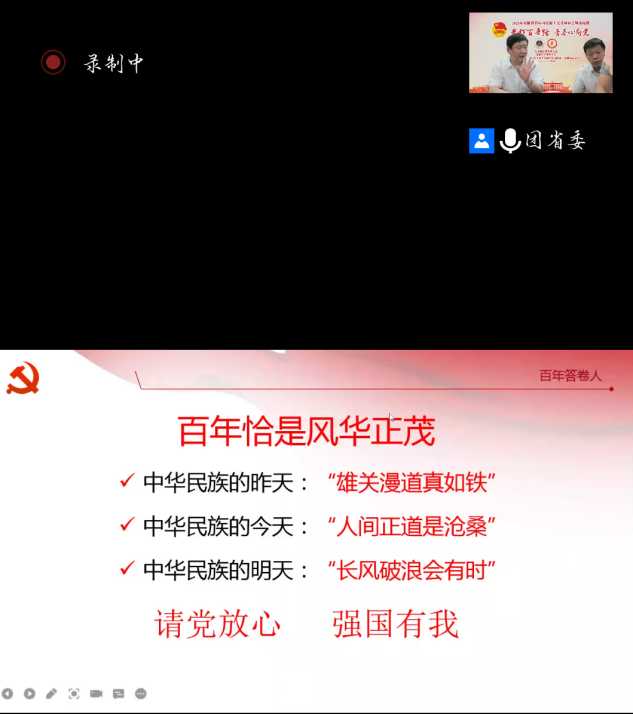633x714 pixels.
Task: Open the speaker video thumbnail
Action: click(x=541, y=53)
